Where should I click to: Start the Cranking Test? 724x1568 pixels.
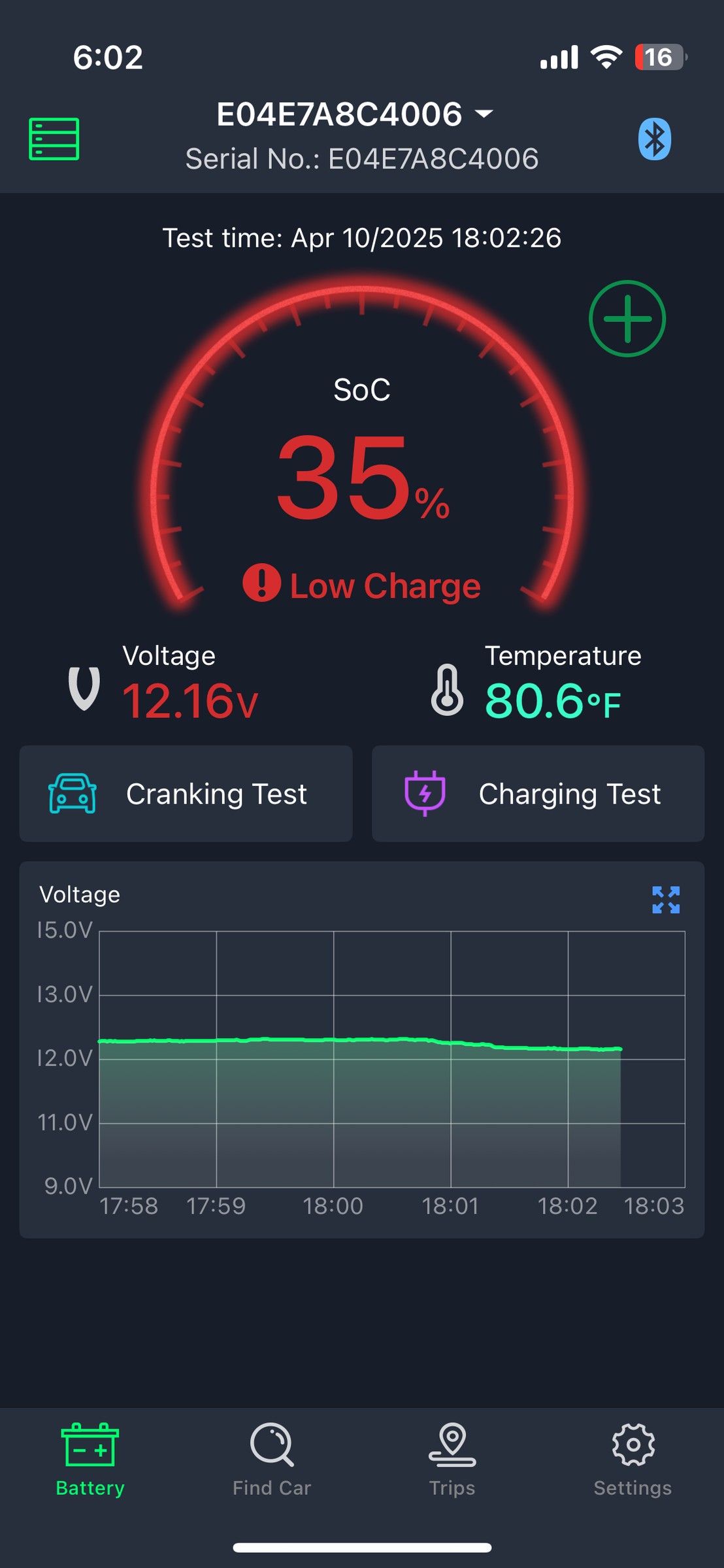[x=186, y=794]
